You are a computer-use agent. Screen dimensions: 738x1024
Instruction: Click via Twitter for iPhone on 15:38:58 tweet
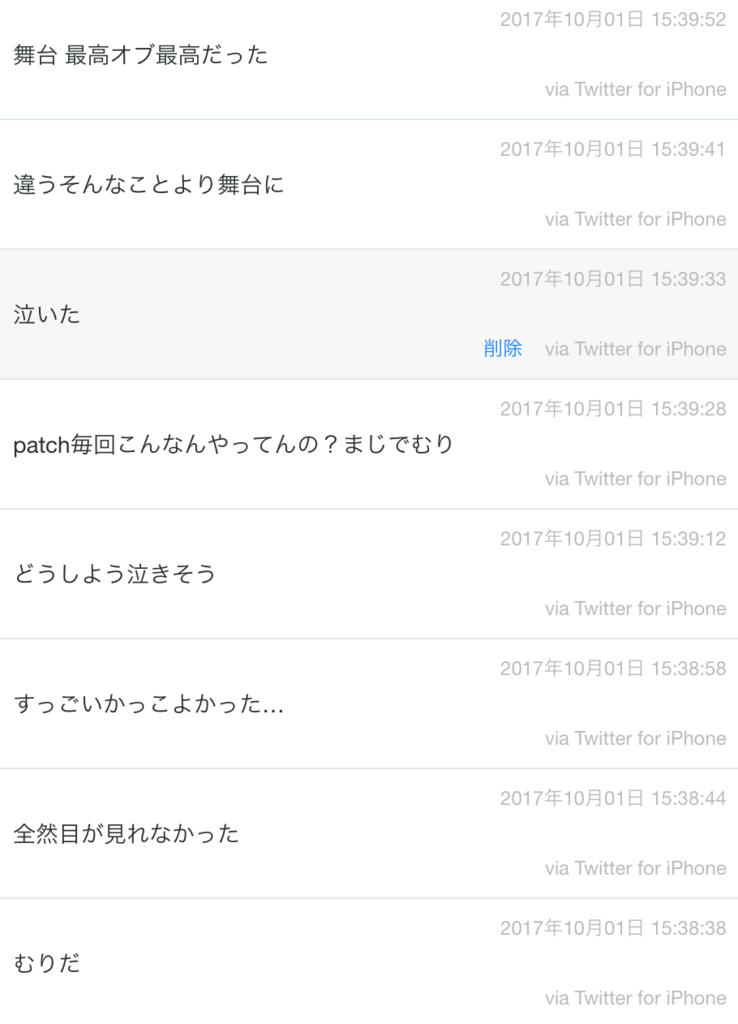point(635,738)
